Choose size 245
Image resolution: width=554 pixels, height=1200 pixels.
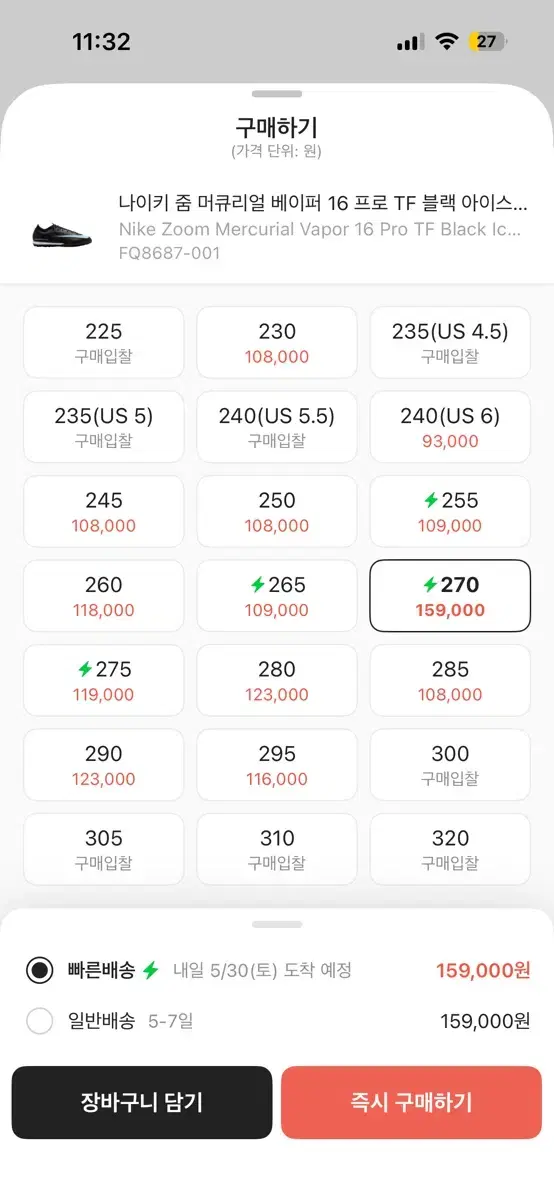104,512
